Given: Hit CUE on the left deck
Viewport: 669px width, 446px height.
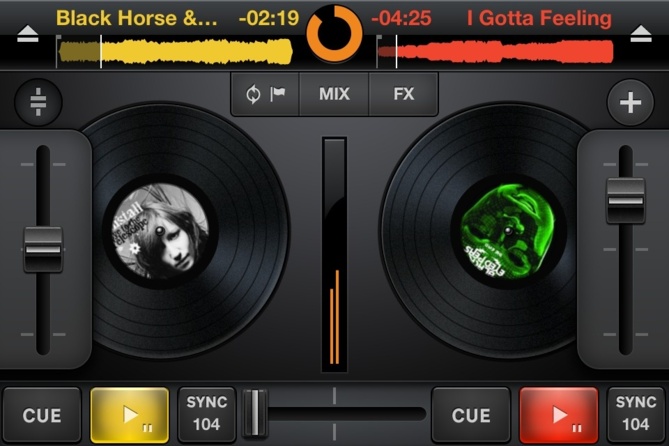Looking at the screenshot, I should (x=42, y=415).
